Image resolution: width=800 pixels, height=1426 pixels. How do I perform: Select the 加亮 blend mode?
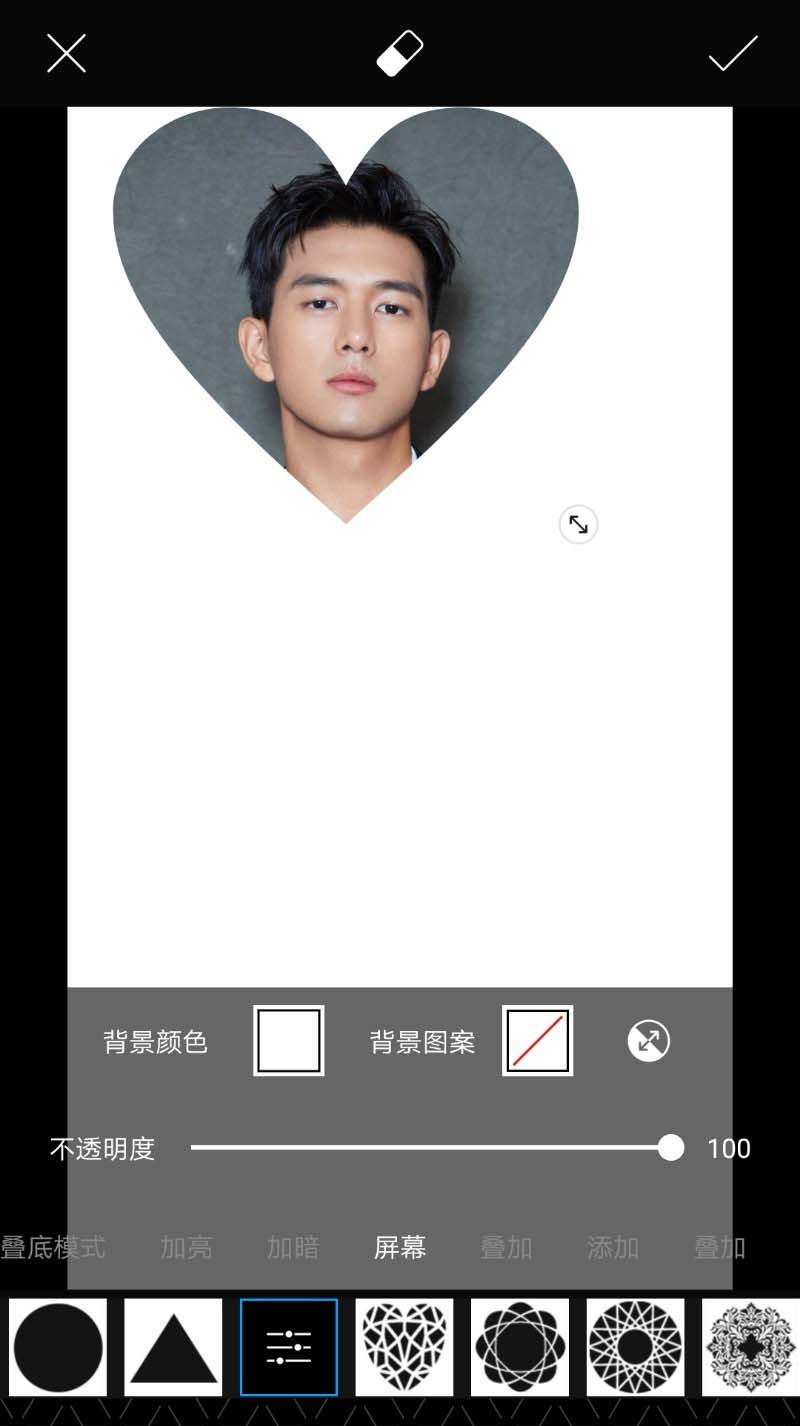[186, 1247]
